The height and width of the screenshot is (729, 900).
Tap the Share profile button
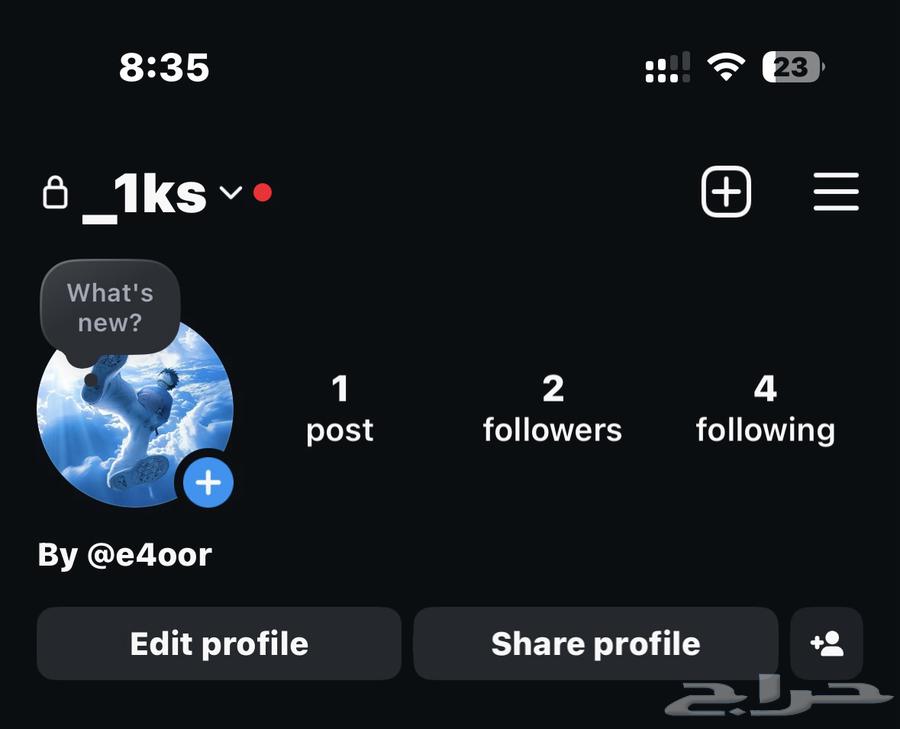pyautogui.click(x=595, y=644)
